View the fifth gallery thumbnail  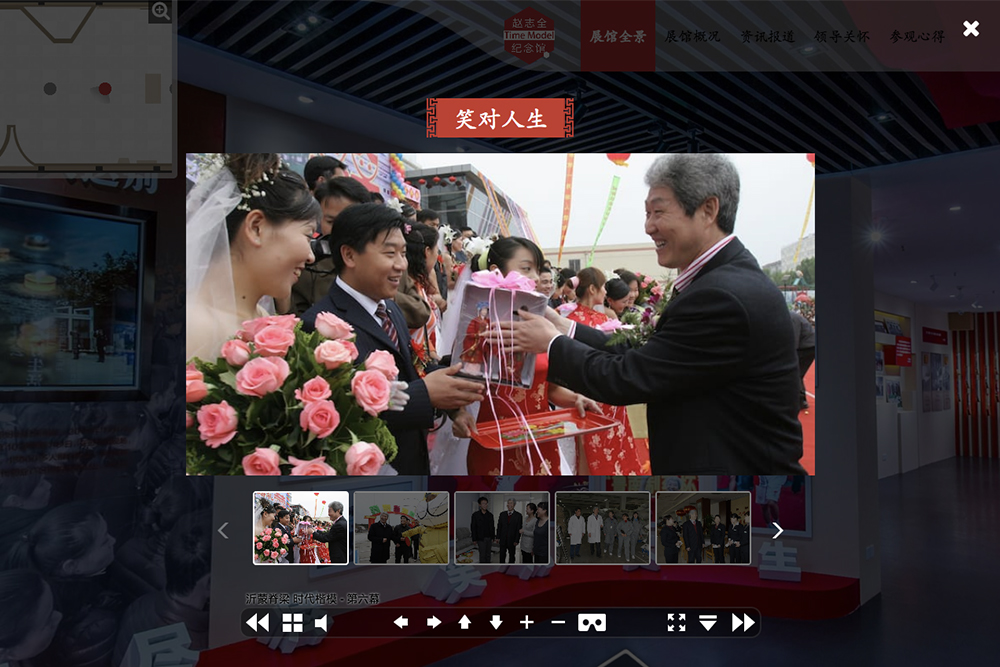(x=703, y=528)
